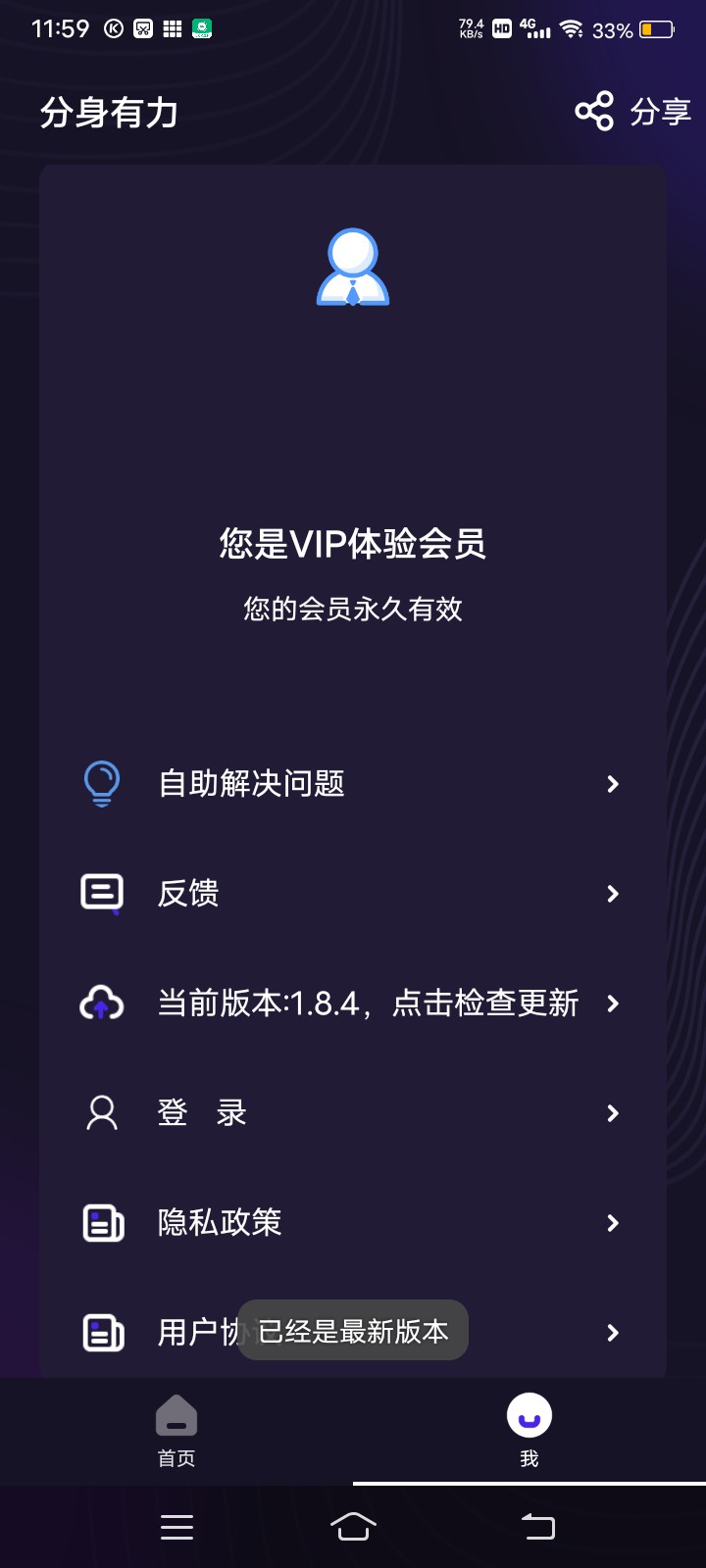Open the 登录 login row
The height and width of the screenshot is (1568, 706).
tap(353, 1113)
